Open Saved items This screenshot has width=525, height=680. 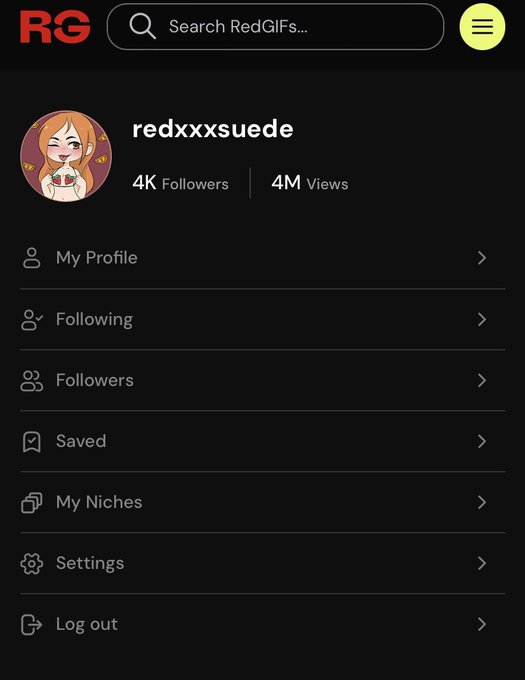point(262,441)
